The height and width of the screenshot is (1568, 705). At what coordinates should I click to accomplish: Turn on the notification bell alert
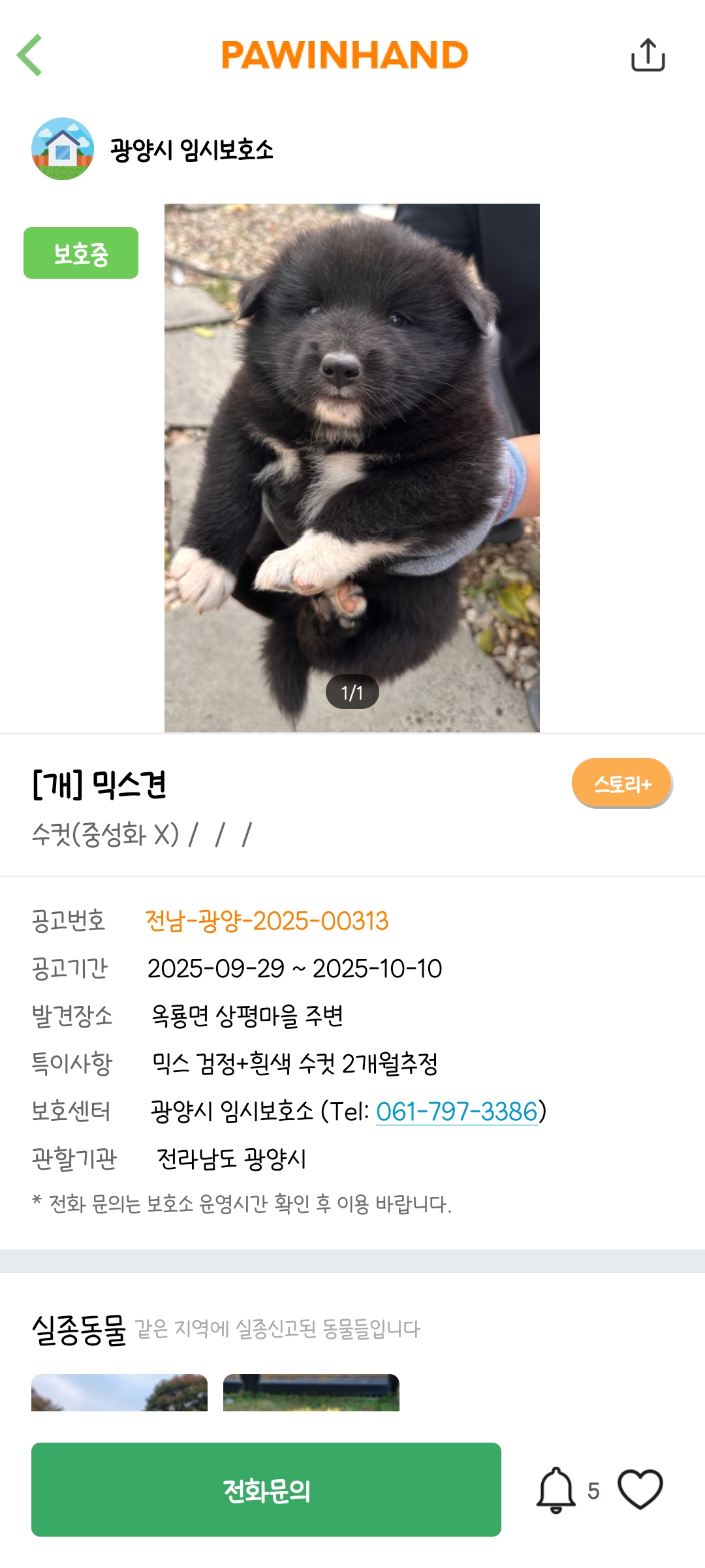coord(556,1490)
